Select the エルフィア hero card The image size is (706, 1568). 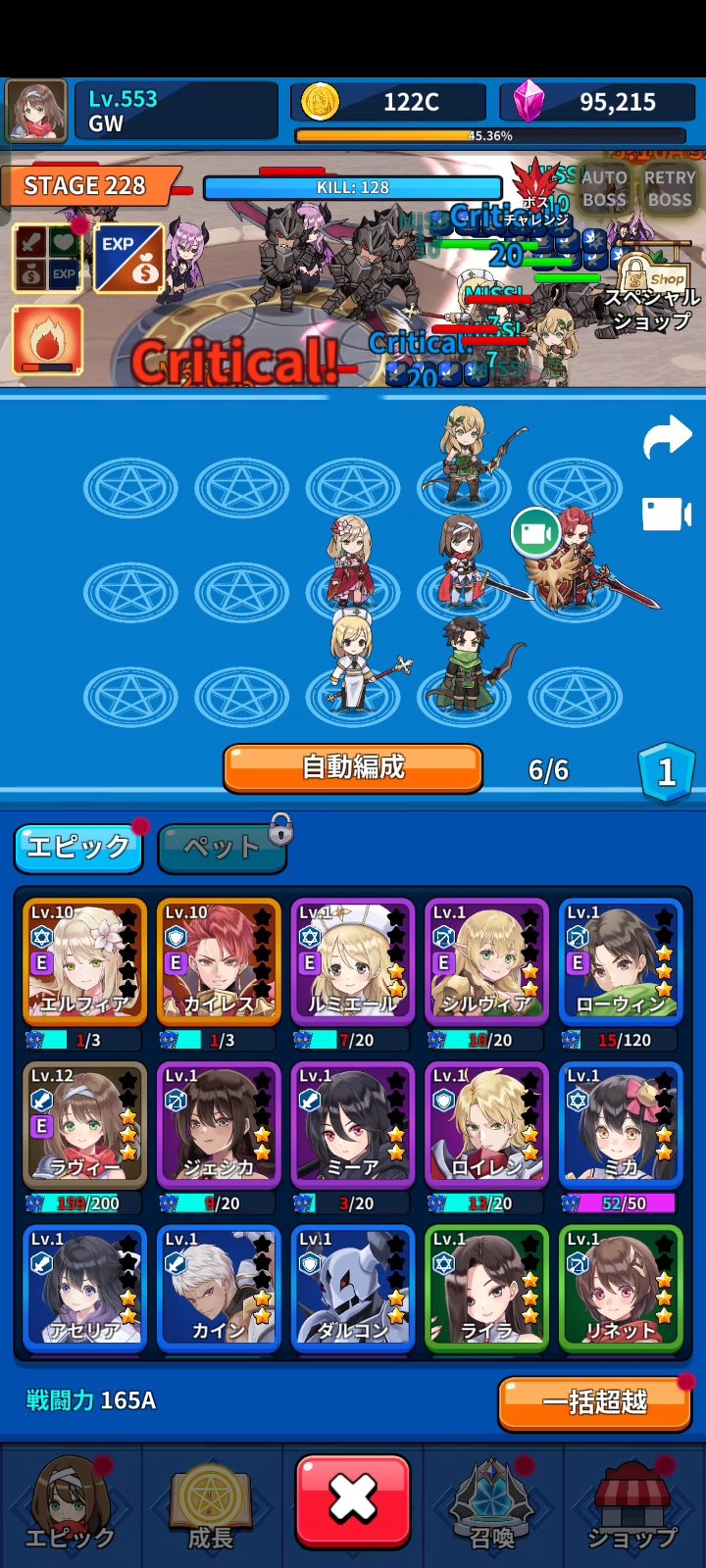point(84,960)
